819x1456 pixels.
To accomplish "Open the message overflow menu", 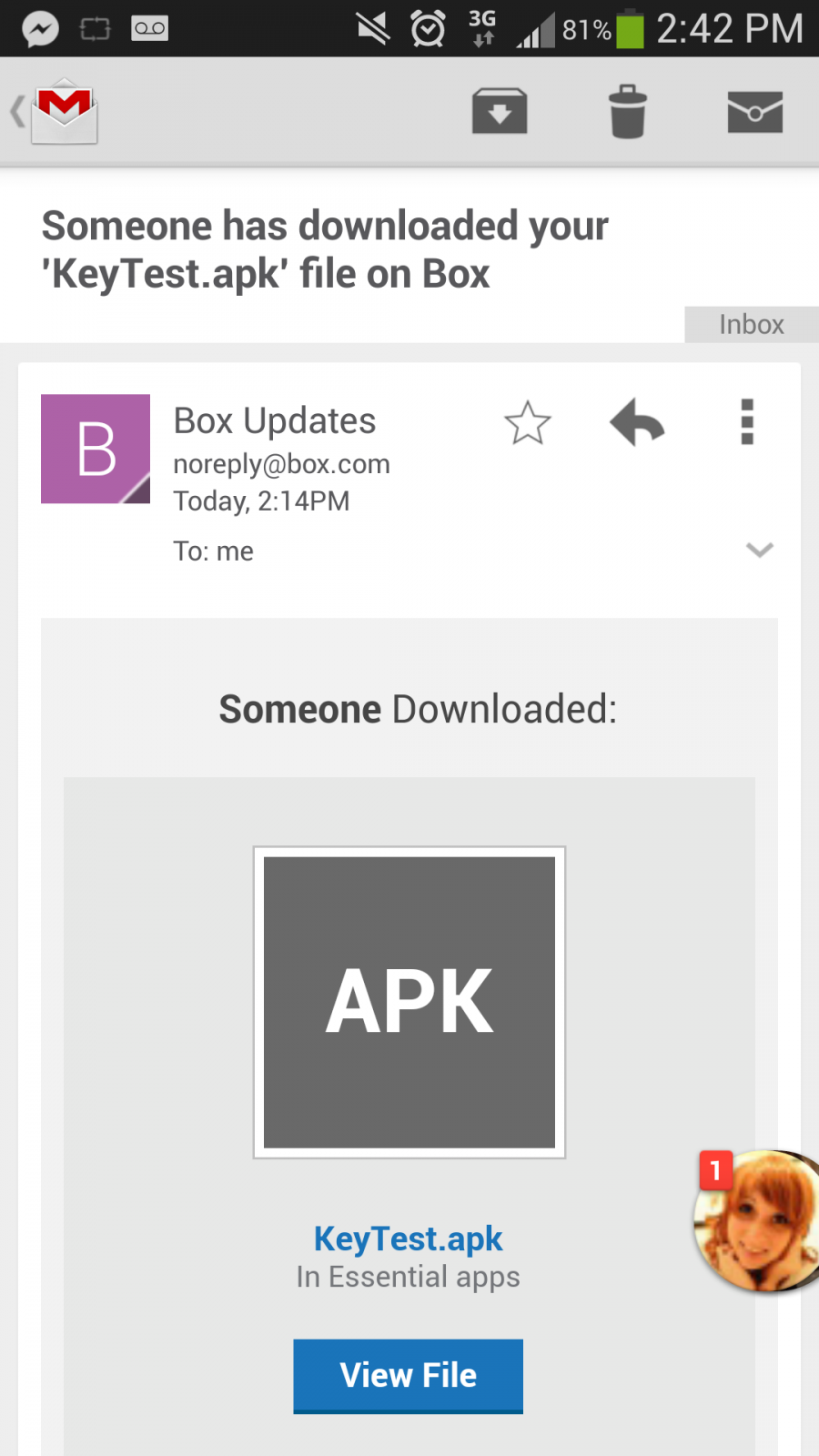I will pyautogui.click(x=747, y=423).
